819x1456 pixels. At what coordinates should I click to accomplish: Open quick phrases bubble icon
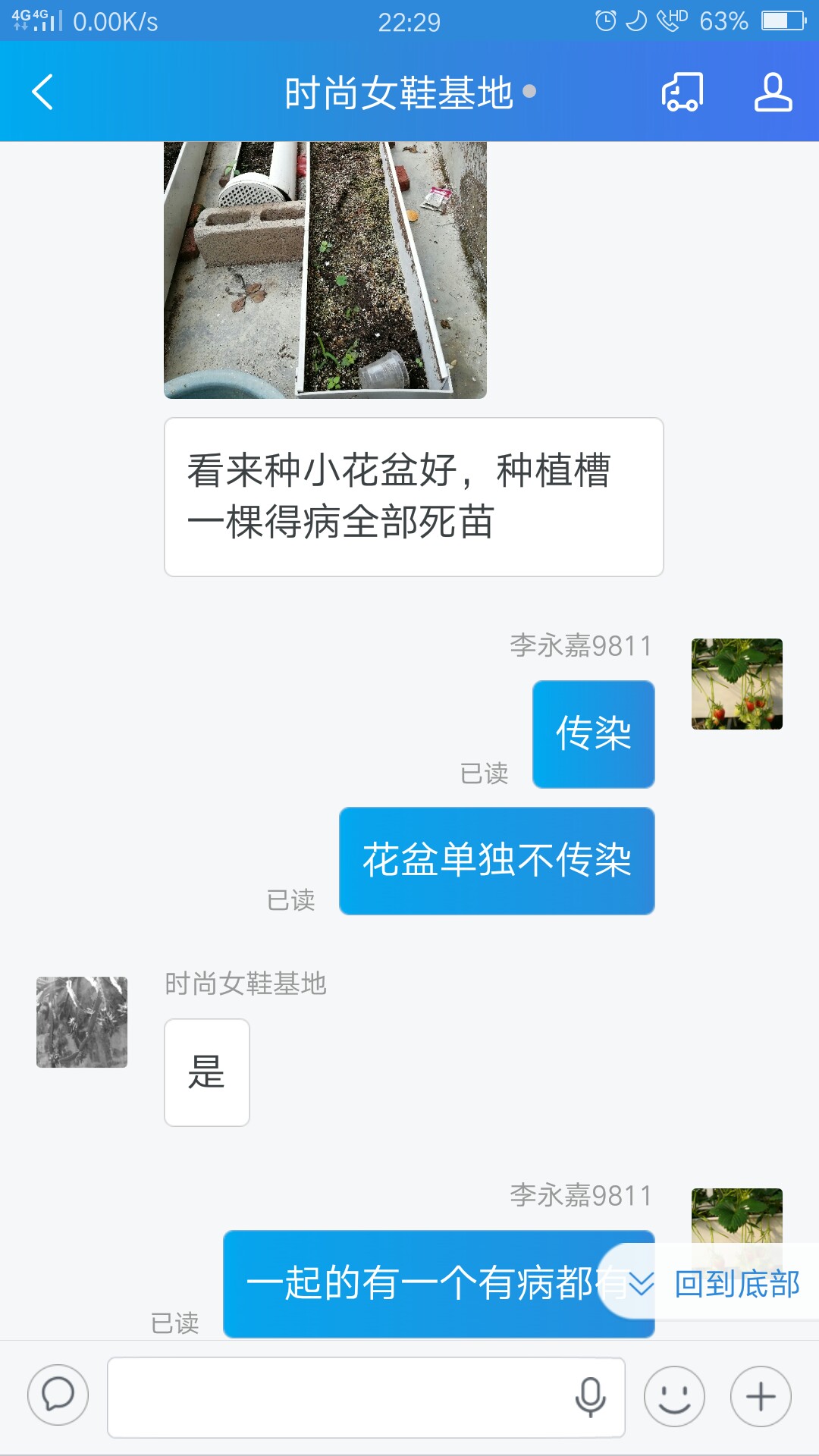coord(58,1395)
